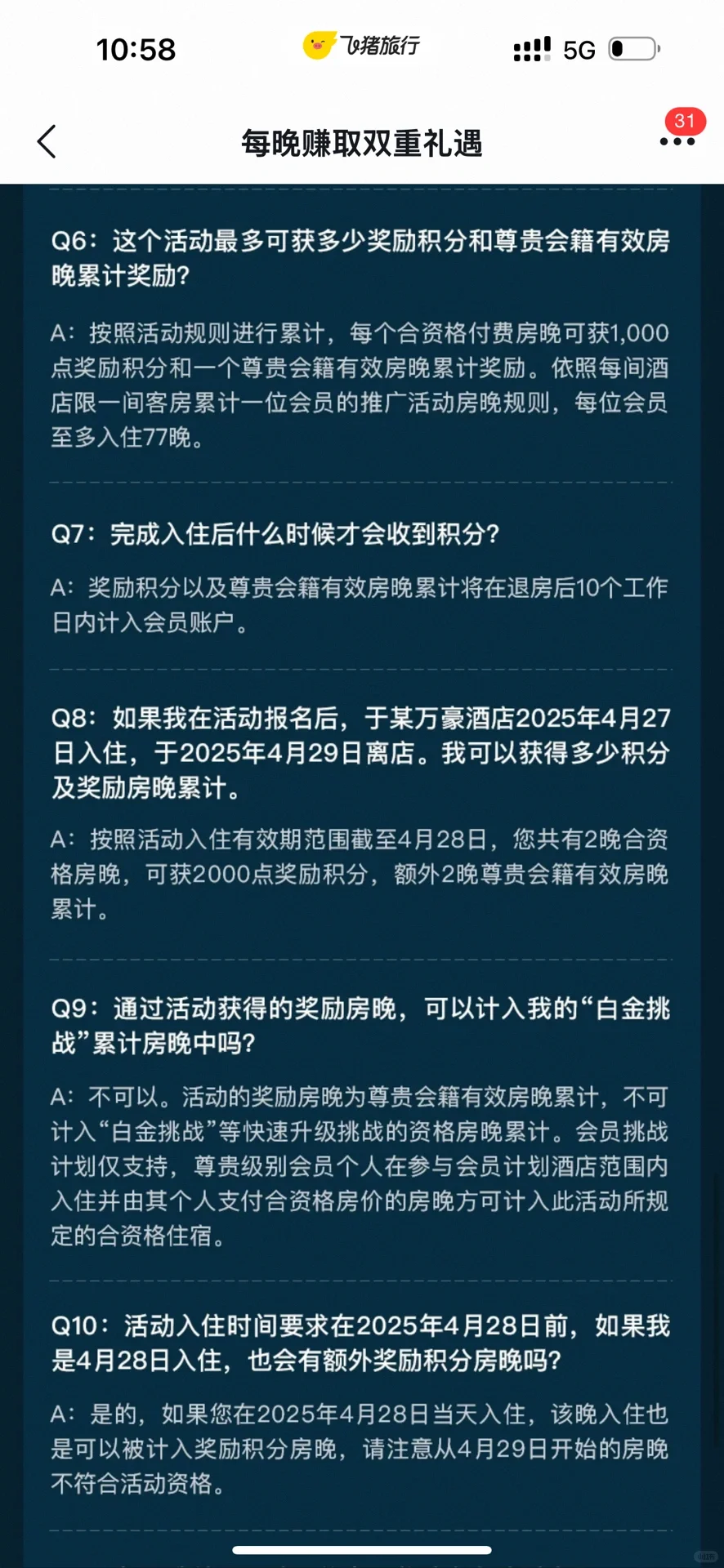
Task: Go back from the 每晚赚取双重礼遇 page
Action: coord(47,142)
